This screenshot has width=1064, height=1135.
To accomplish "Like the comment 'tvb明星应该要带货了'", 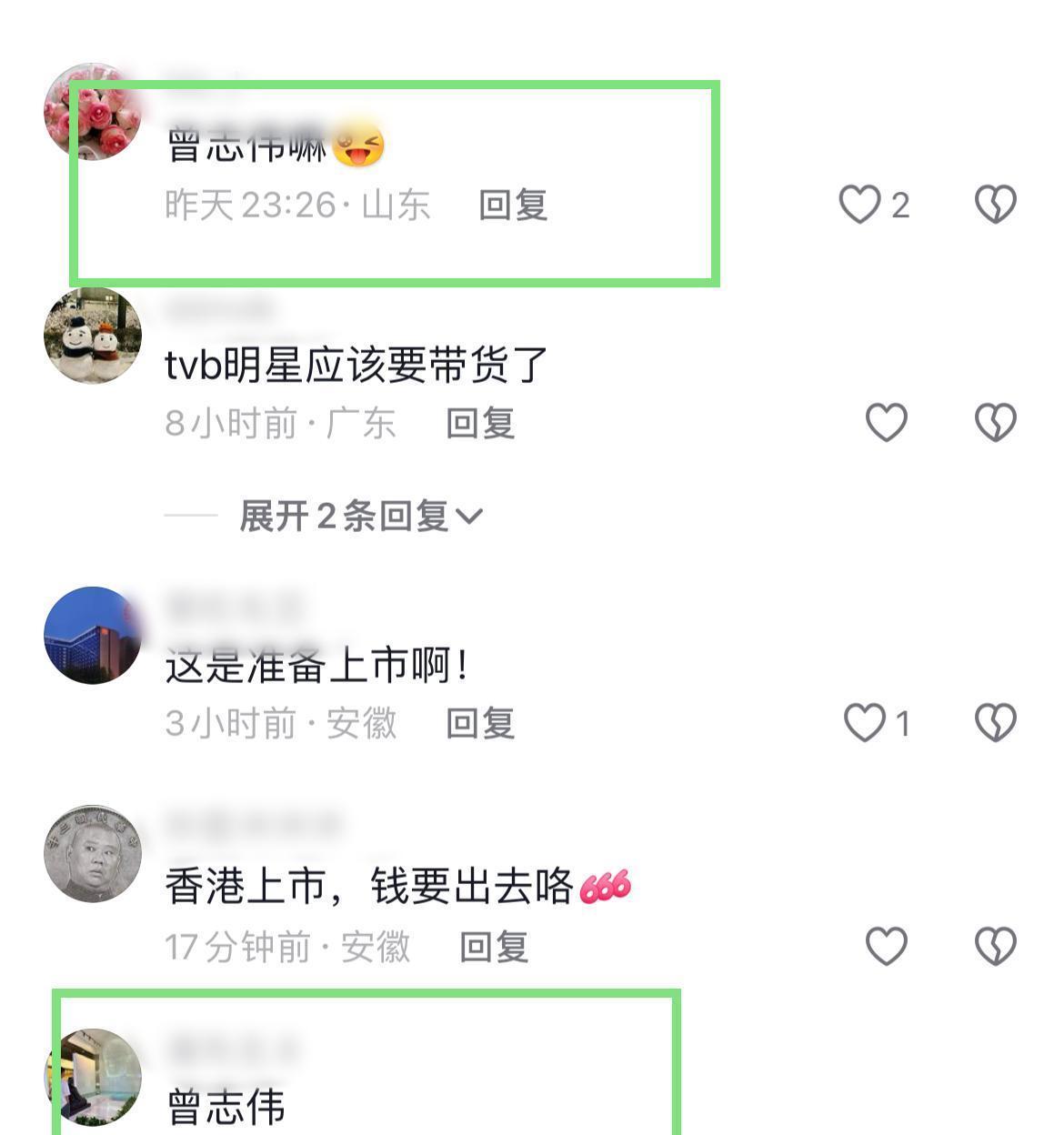I will coord(886,422).
